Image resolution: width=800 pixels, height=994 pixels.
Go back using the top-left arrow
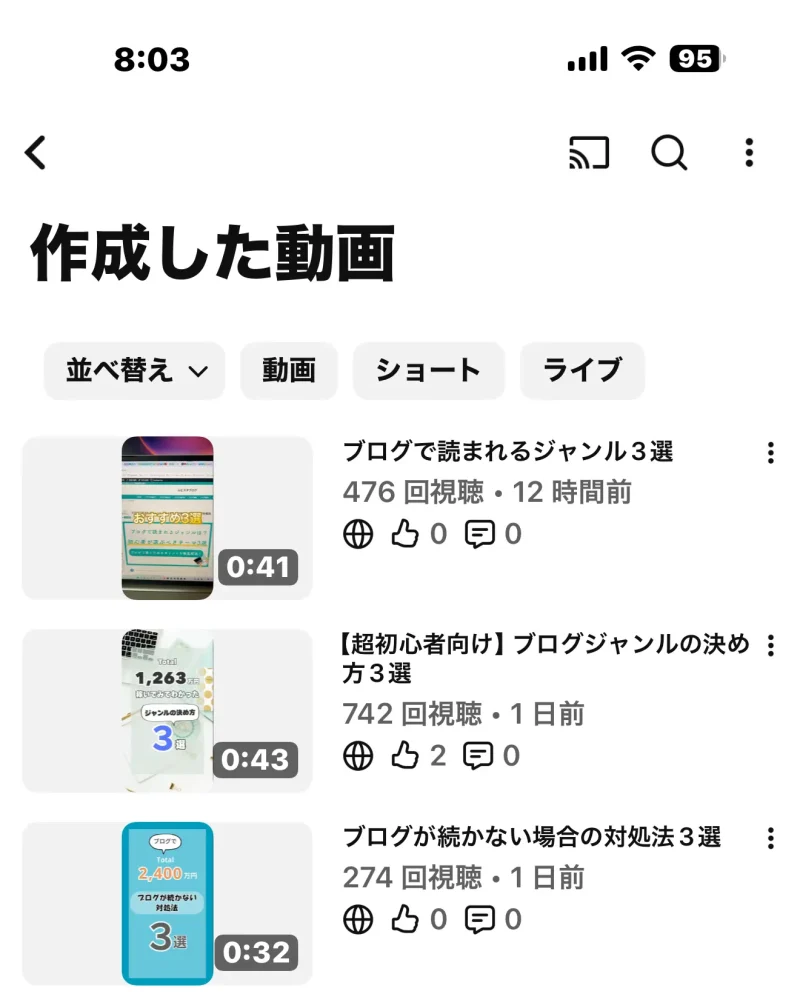coord(36,153)
